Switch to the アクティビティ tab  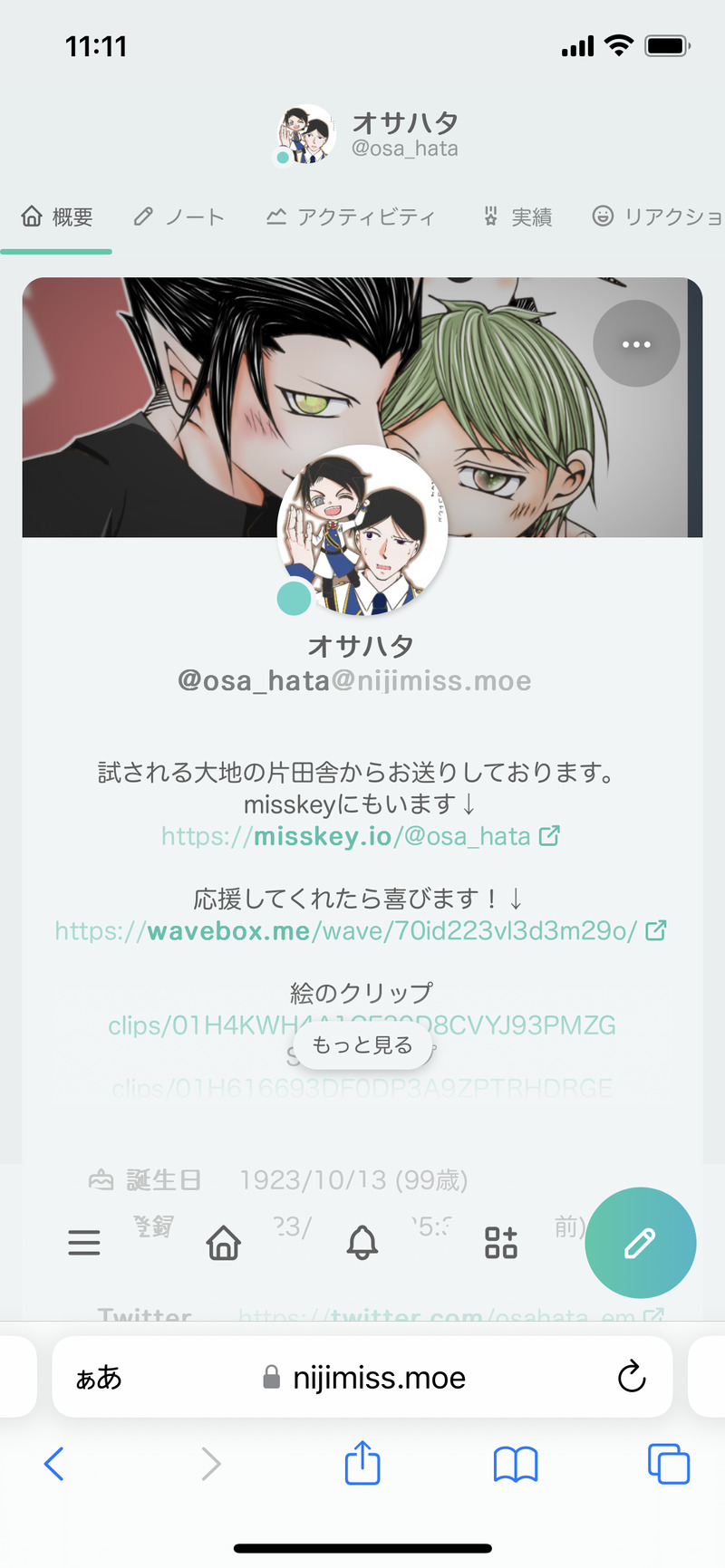351,217
